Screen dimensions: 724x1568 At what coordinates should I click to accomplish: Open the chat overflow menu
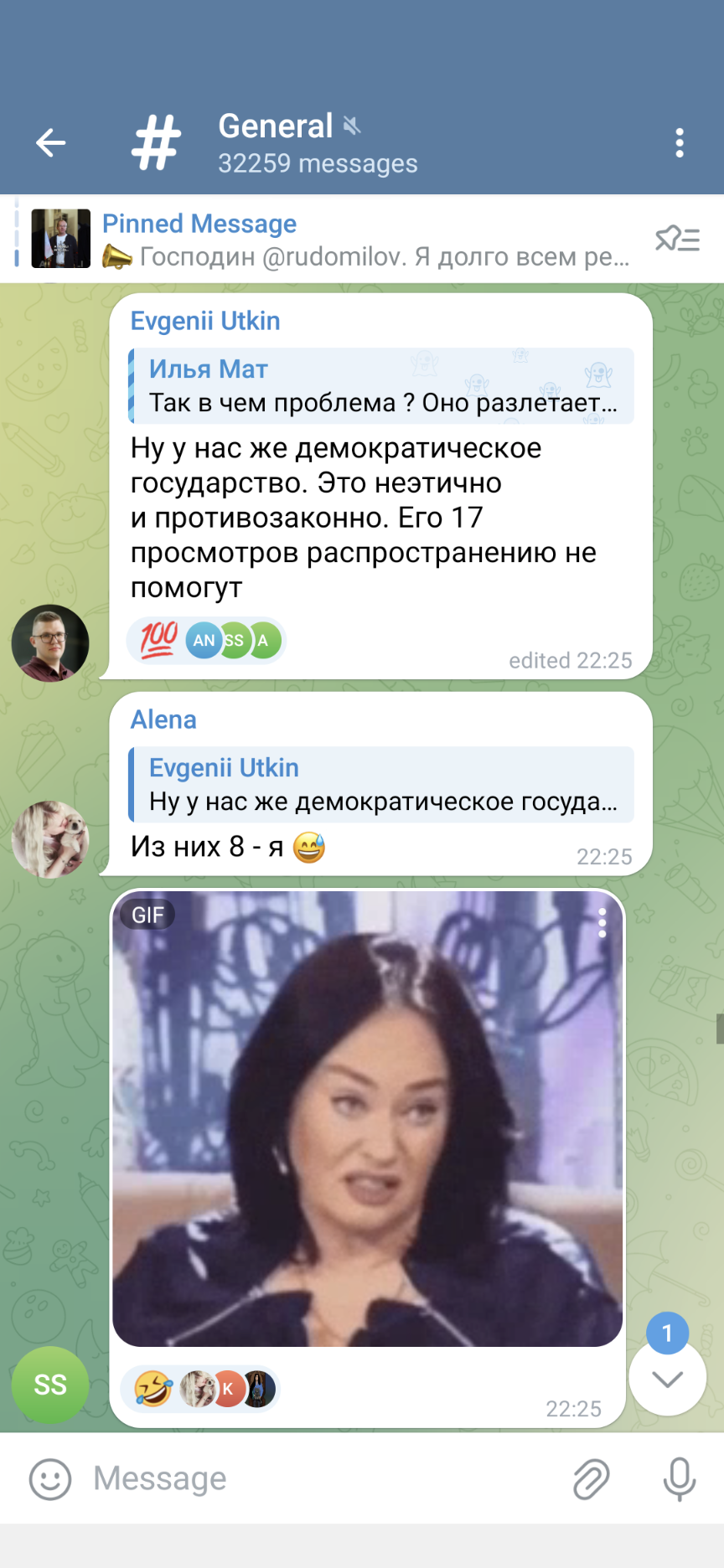click(680, 143)
